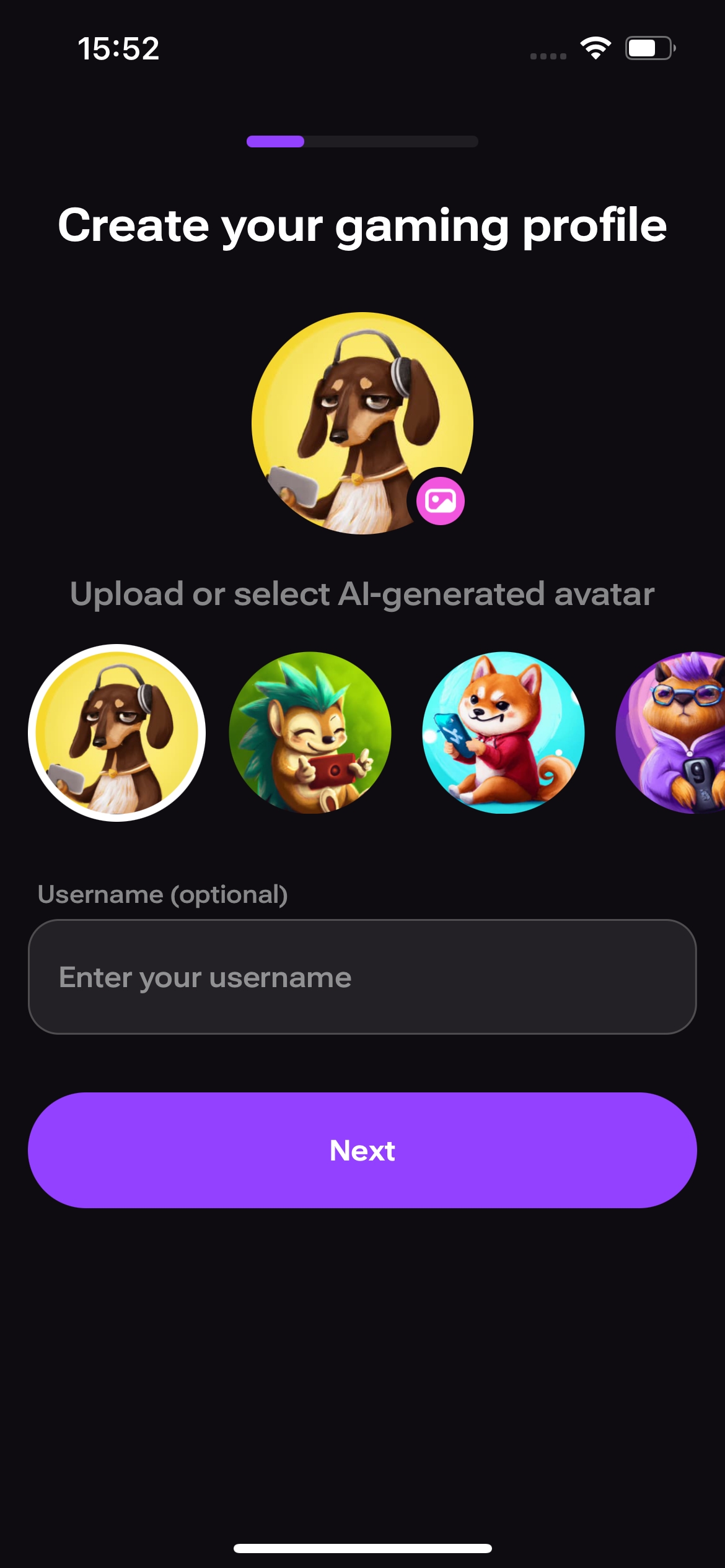This screenshot has height=1568, width=725.
Task: Tap the pink upload photo icon
Action: pyautogui.click(x=441, y=500)
